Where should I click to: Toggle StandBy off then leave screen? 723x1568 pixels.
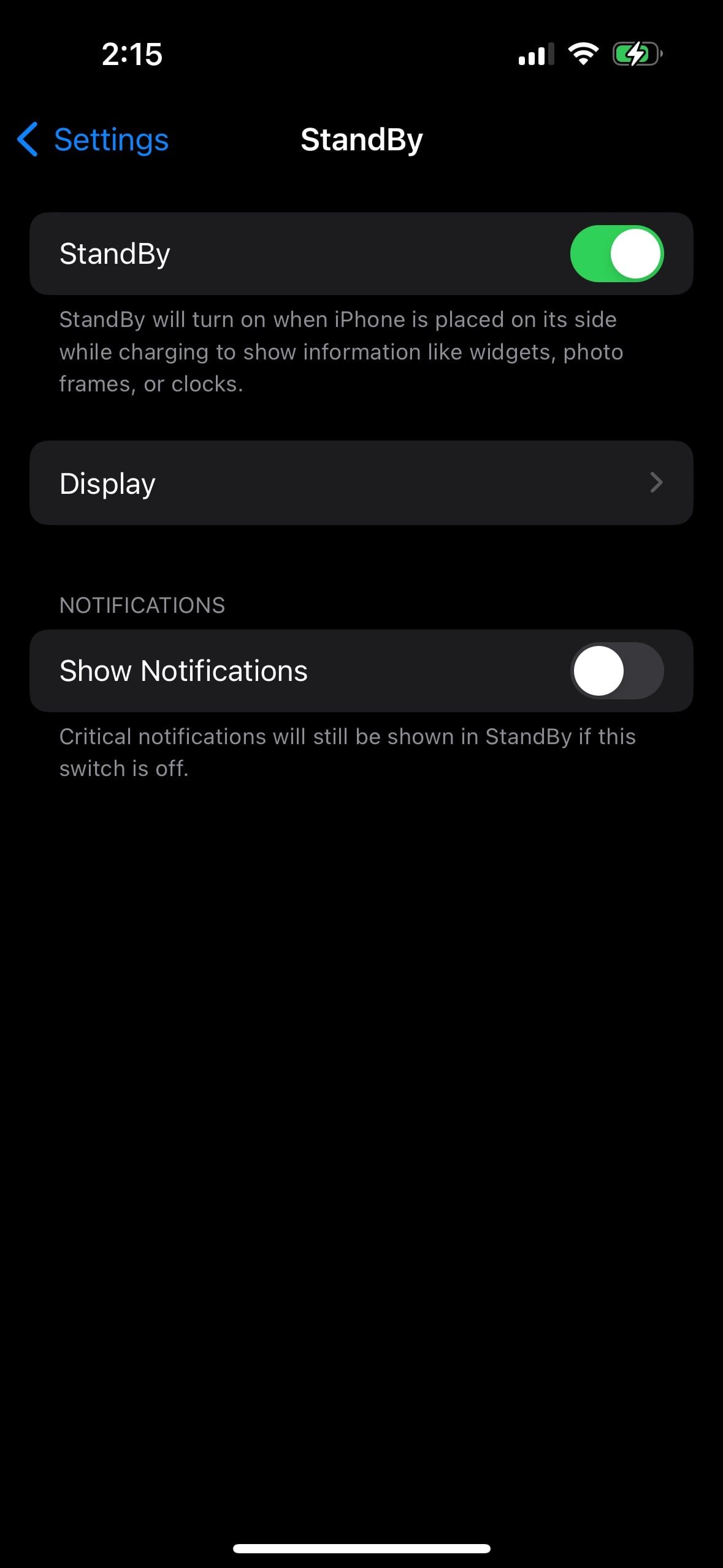click(619, 253)
